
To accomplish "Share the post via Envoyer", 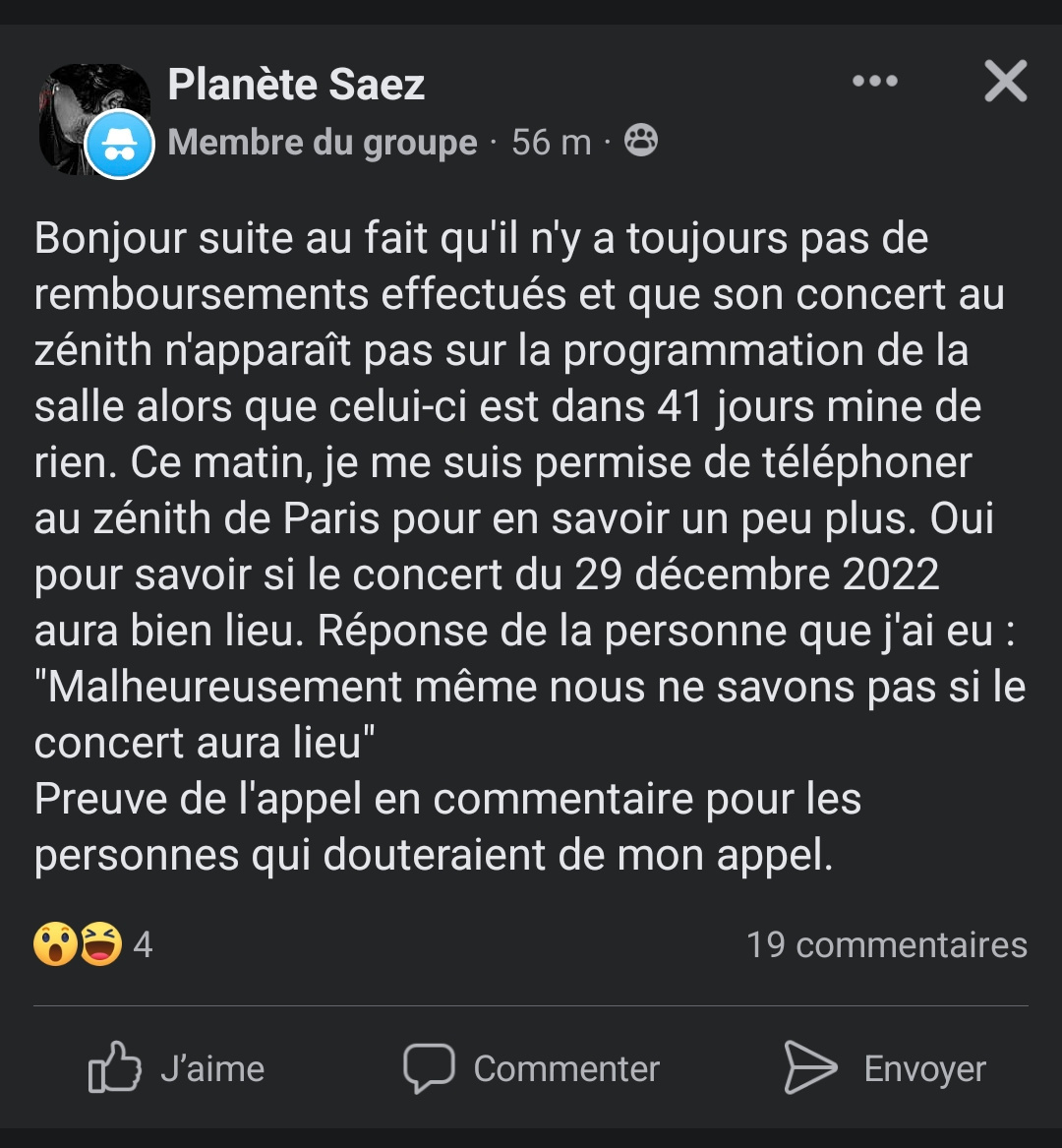I will 885,1068.
